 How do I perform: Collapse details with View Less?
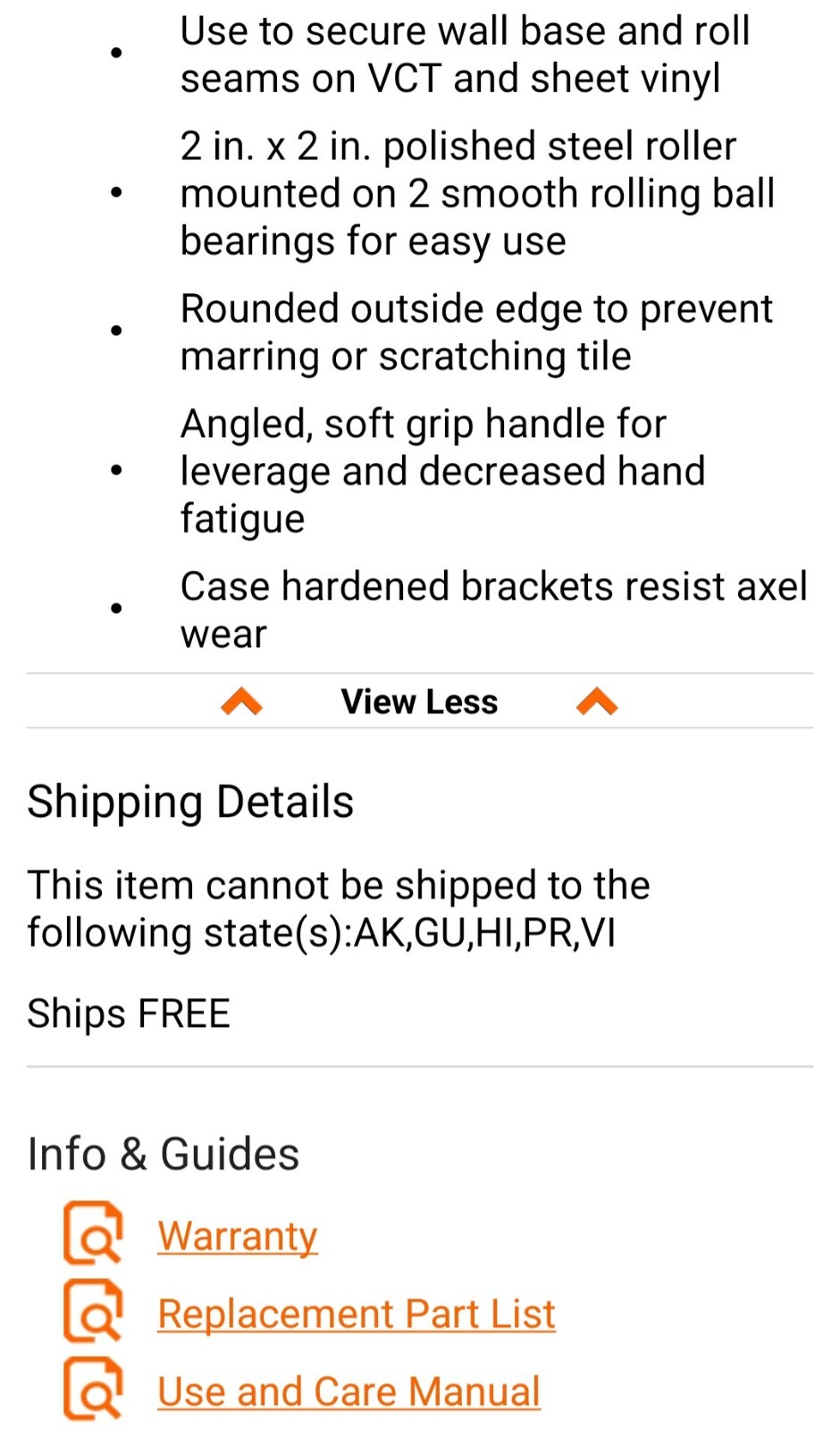coord(419,702)
